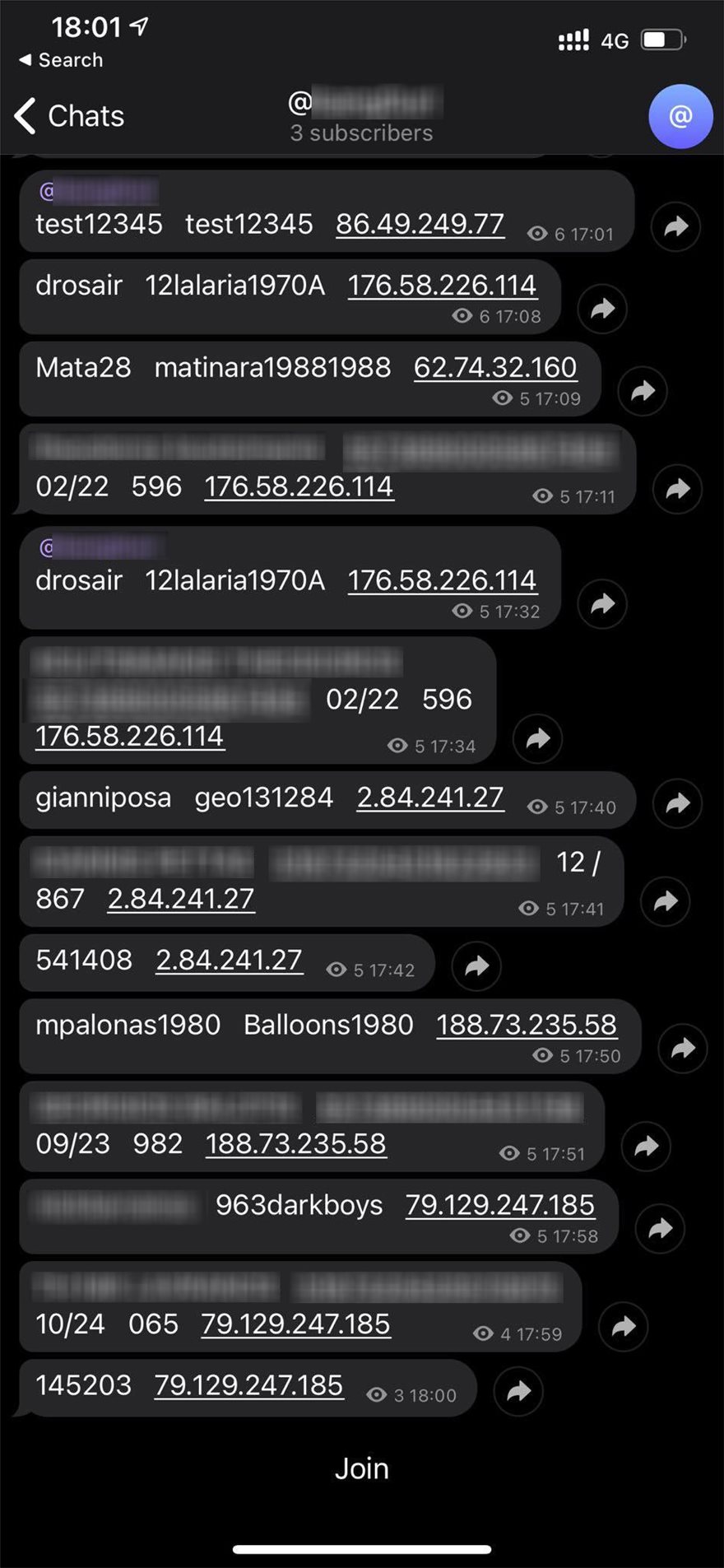724x1568 pixels.
Task: Forward the test12345 message
Action: pyautogui.click(x=675, y=226)
